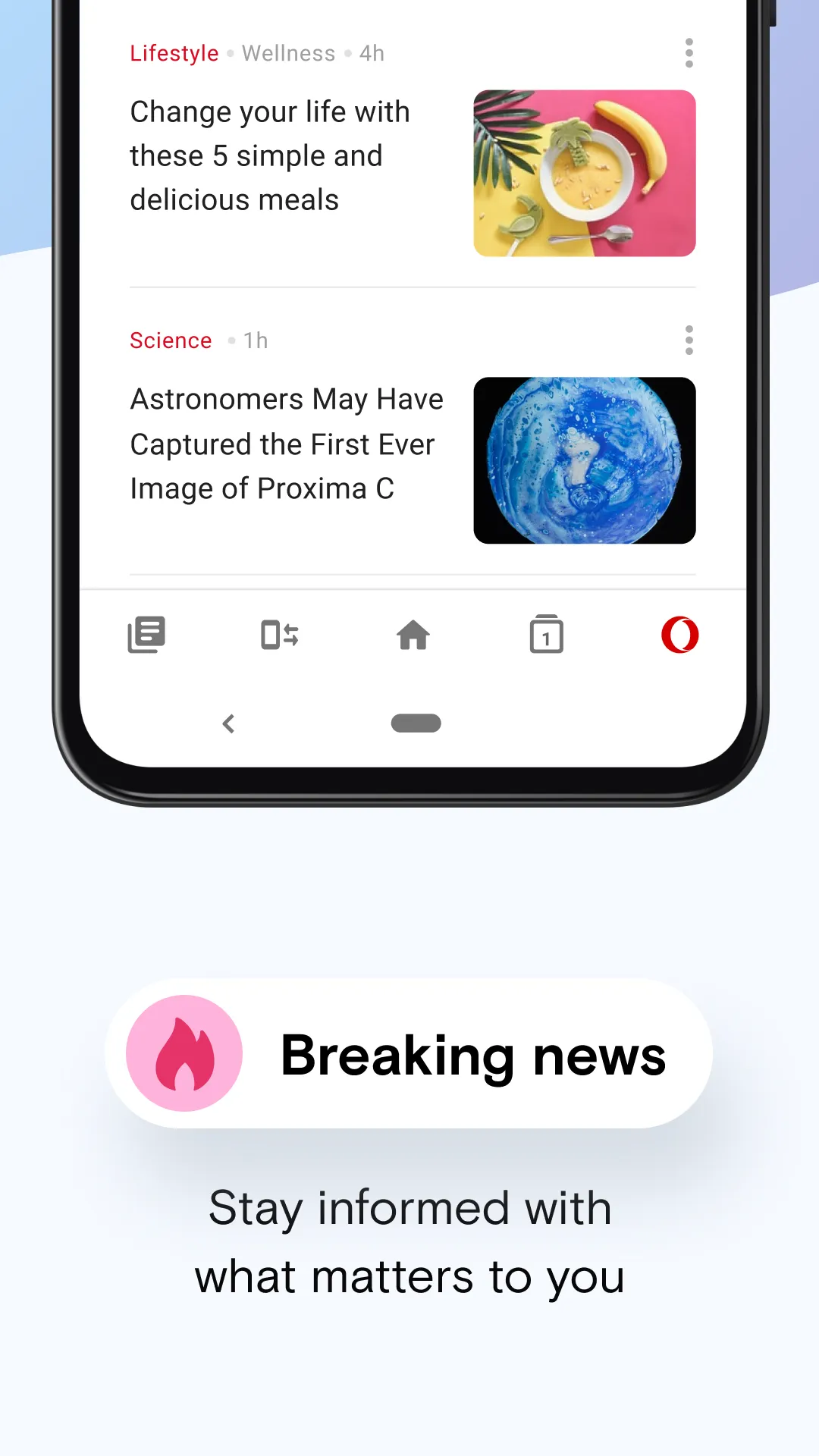The image size is (819, 1456).
Task: Open the Proxima C astronomy article
Action: [x=286, y=444]
